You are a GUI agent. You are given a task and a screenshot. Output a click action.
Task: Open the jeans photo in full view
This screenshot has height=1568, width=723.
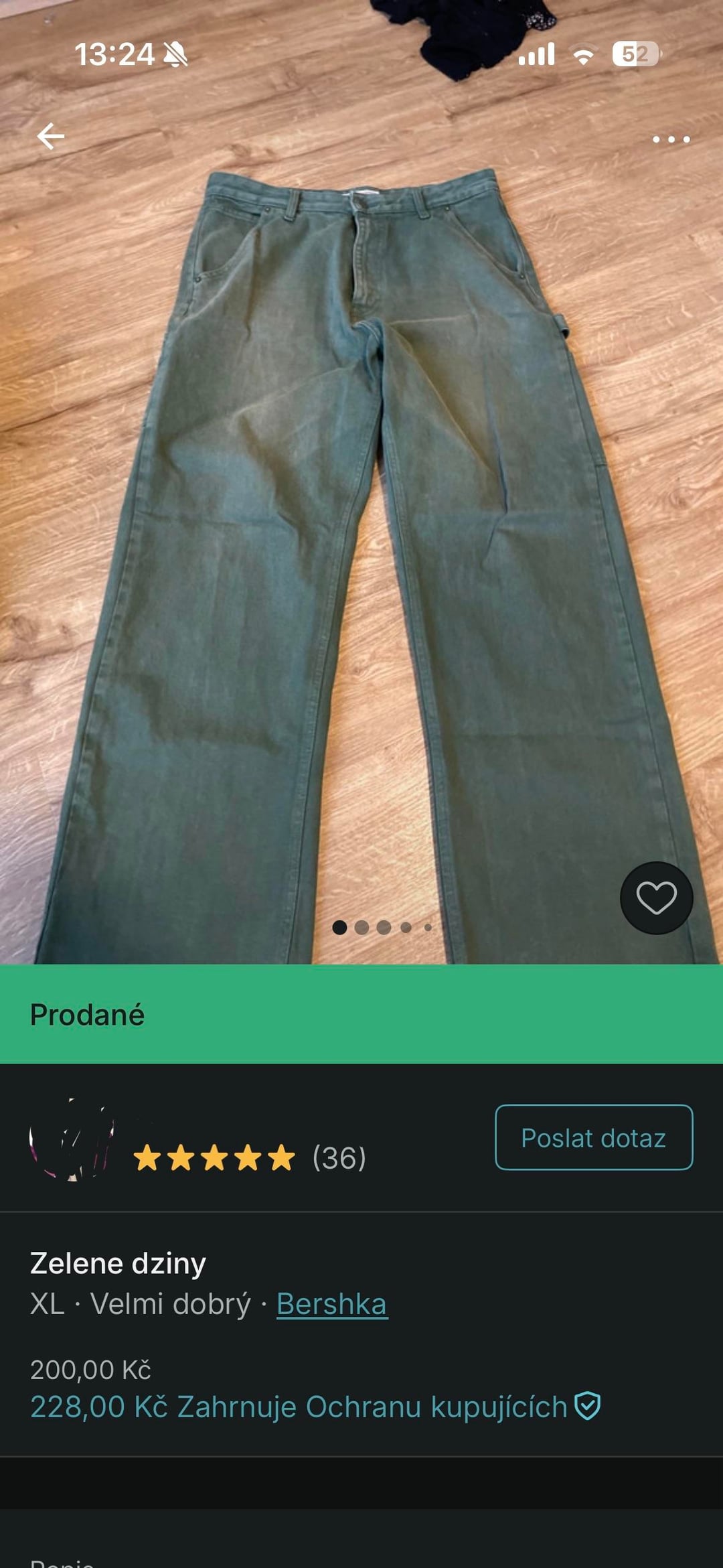pos(361,536)
